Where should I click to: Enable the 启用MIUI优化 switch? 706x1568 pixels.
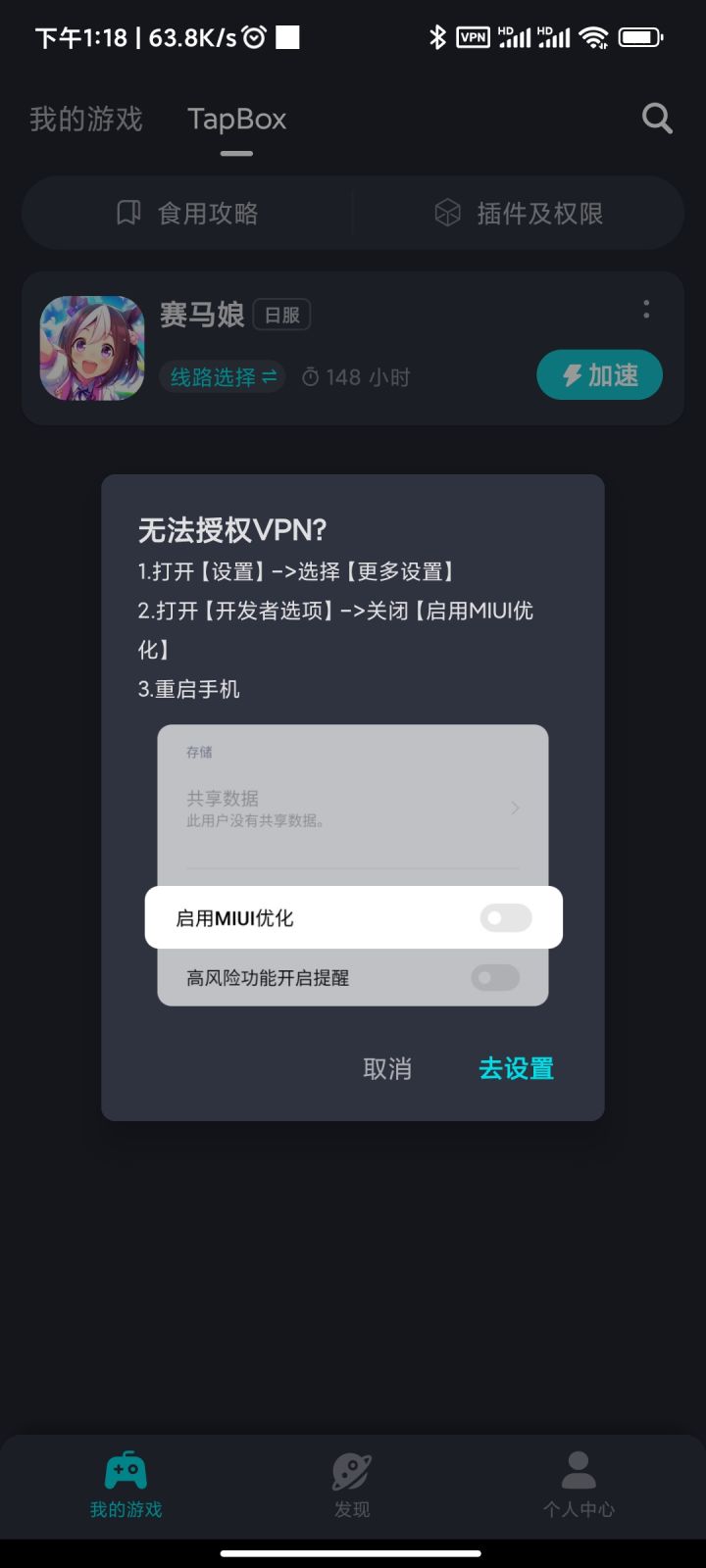(x=505, y=917)
